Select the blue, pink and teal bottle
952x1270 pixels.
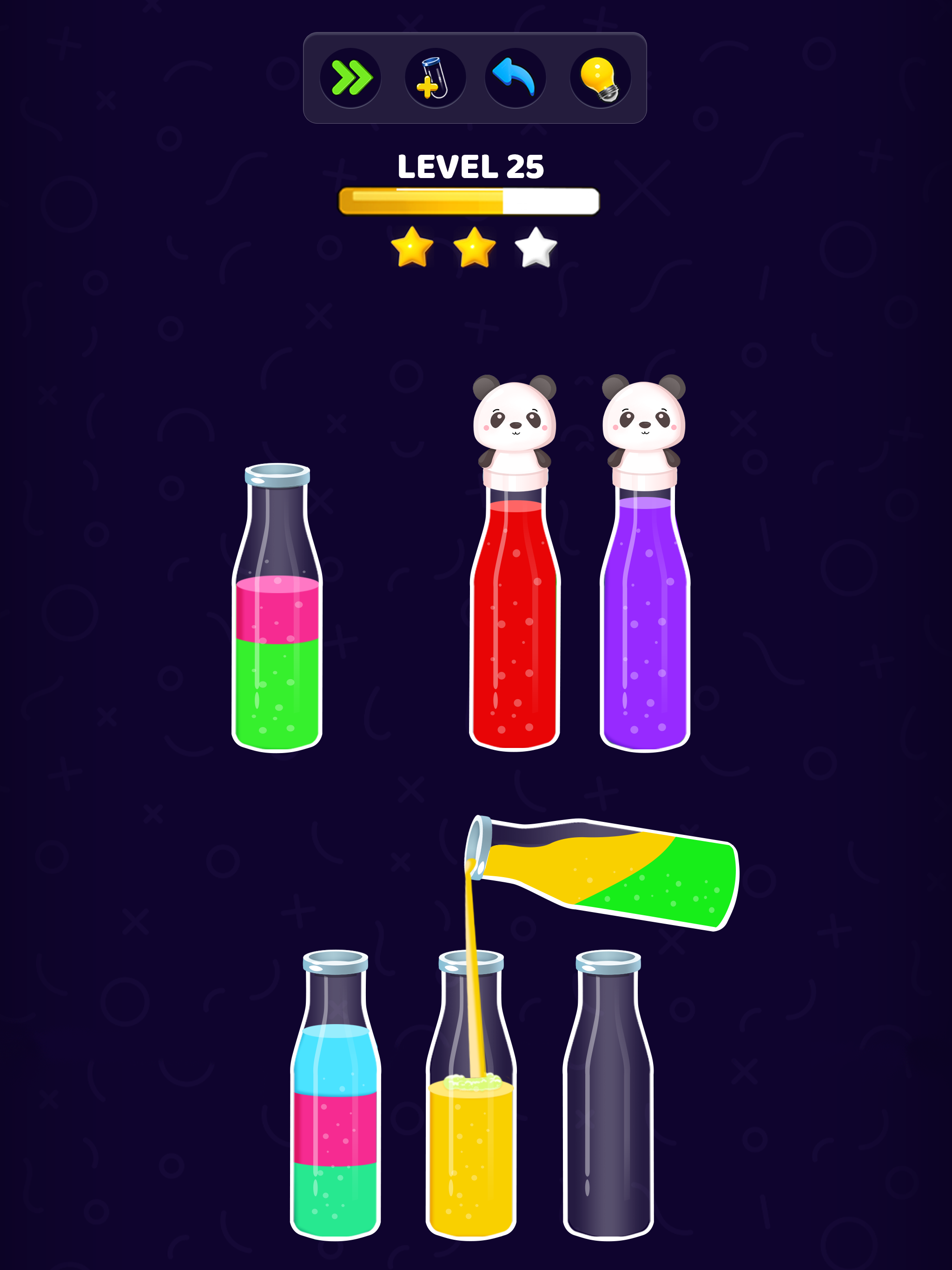coord(335,1119)
